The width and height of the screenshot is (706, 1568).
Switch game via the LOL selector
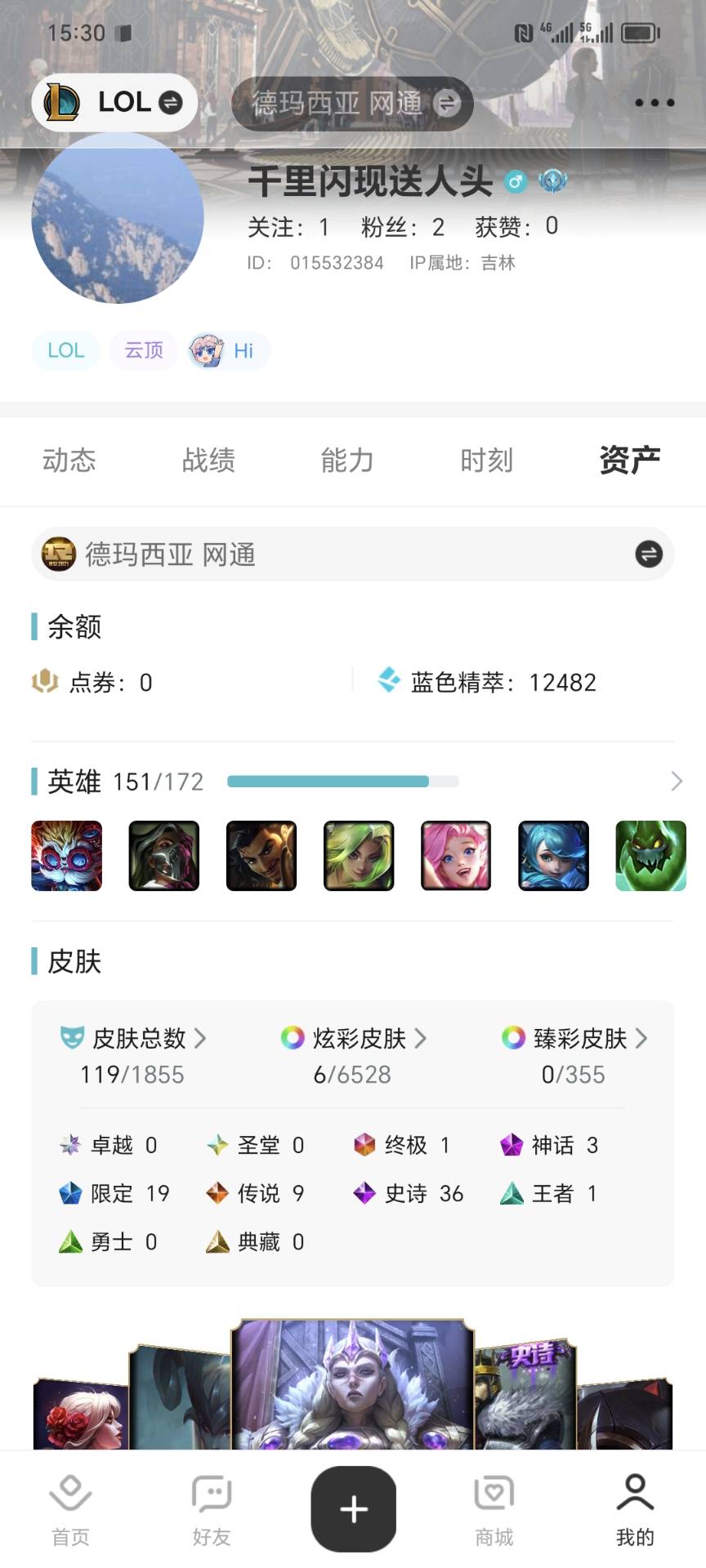click(115, 103)
